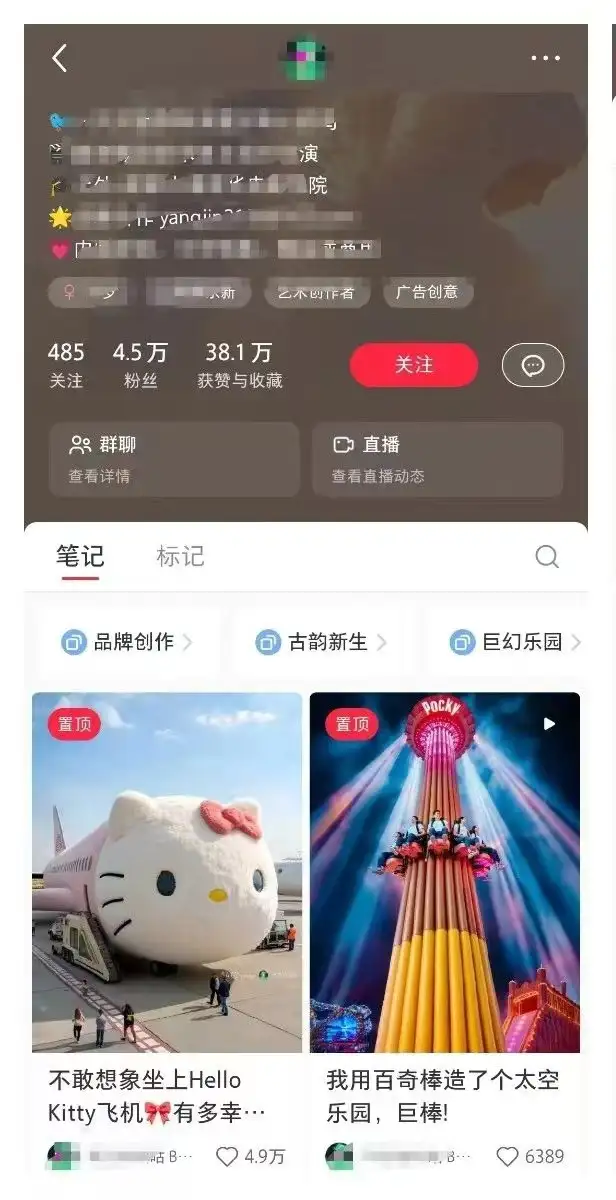Like the 百奇棒 space park note
The width and height of the screenshot is (616, 1200).
508,1157
